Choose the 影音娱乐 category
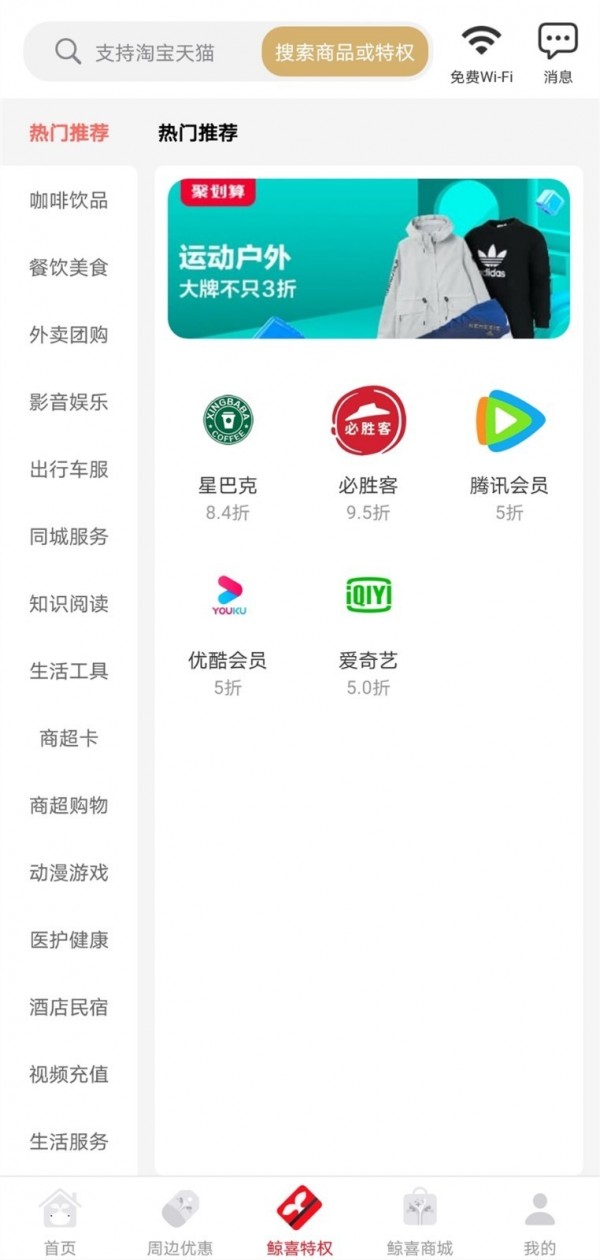 point(68,402)
